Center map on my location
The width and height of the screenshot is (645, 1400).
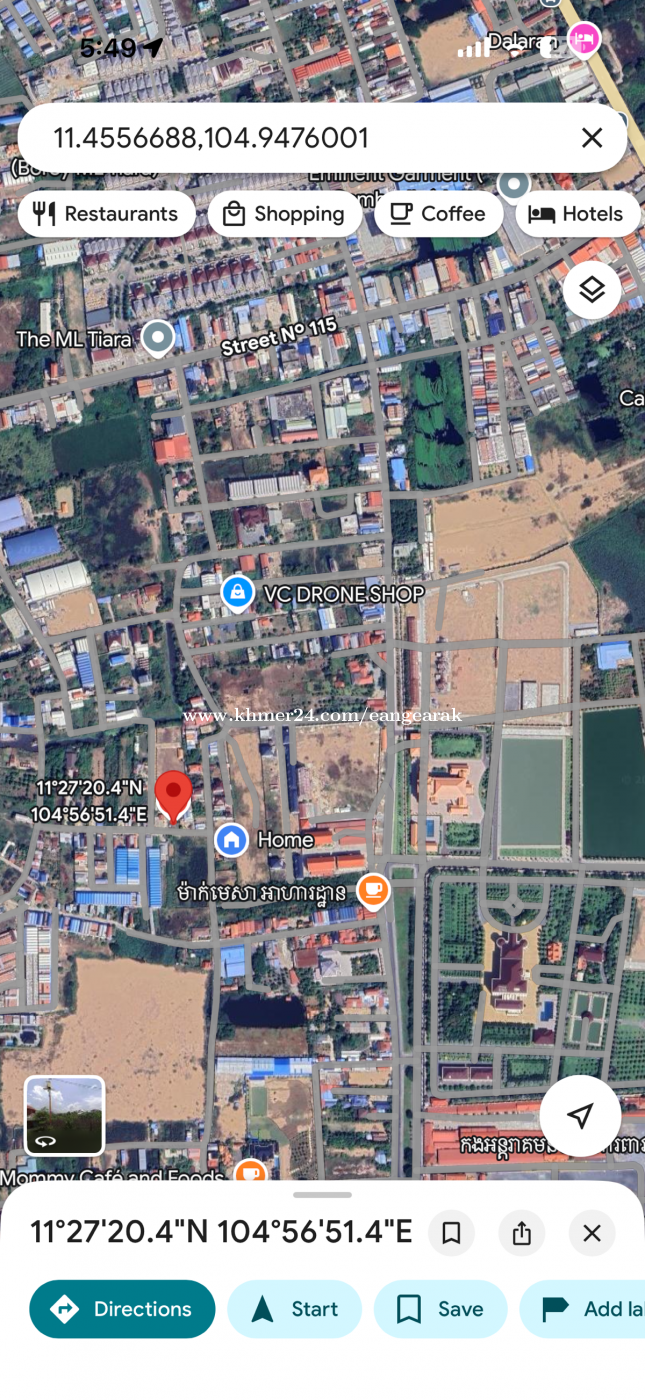(x=580, y=1115)
